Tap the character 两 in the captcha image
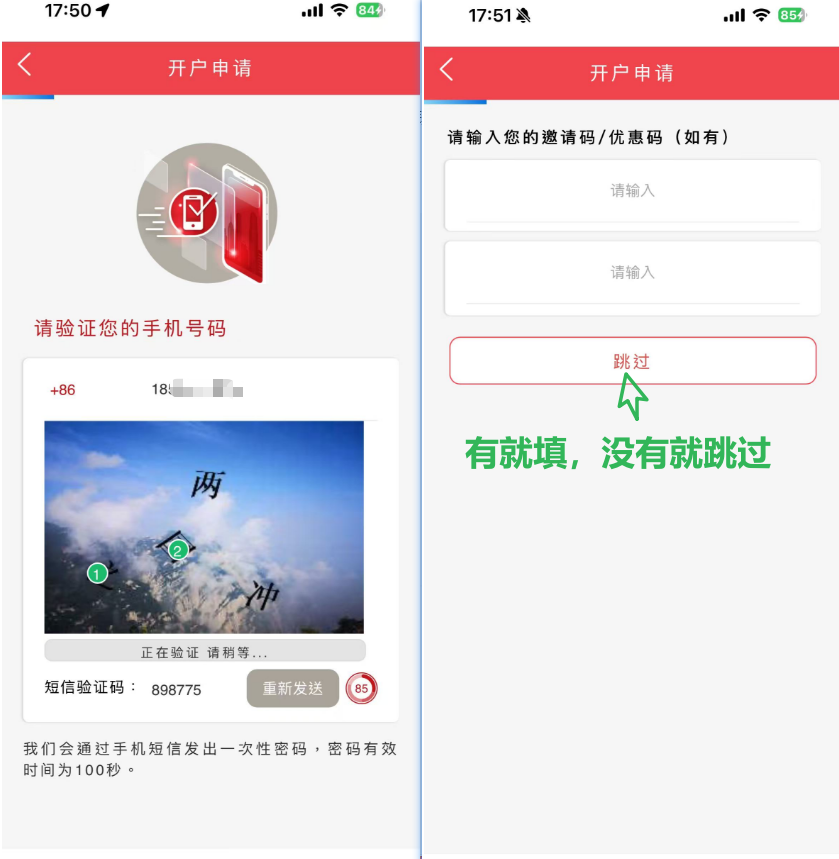The width and height of the screenshot is (839, 859). tap(206, 485)
